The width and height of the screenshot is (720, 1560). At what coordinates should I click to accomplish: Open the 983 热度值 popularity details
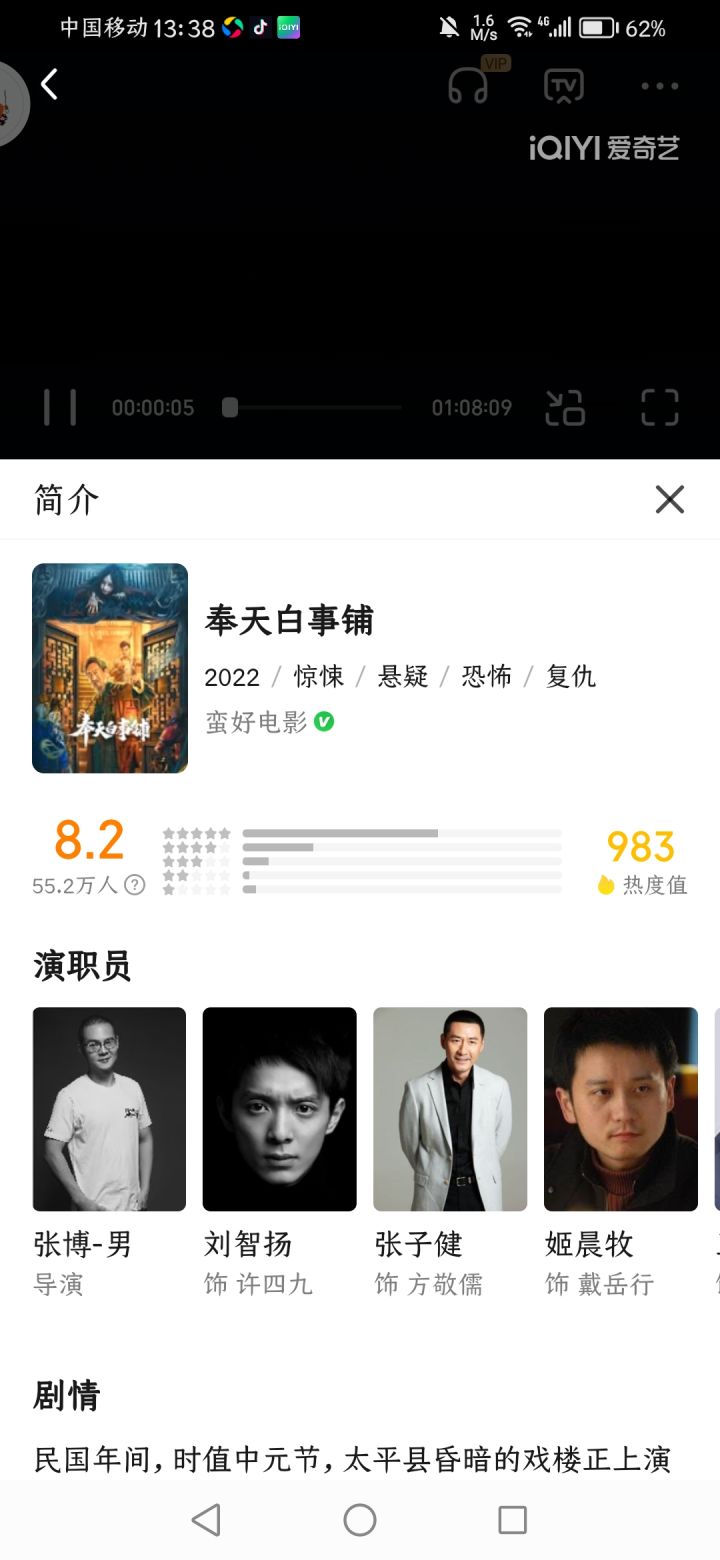(641, 861)
